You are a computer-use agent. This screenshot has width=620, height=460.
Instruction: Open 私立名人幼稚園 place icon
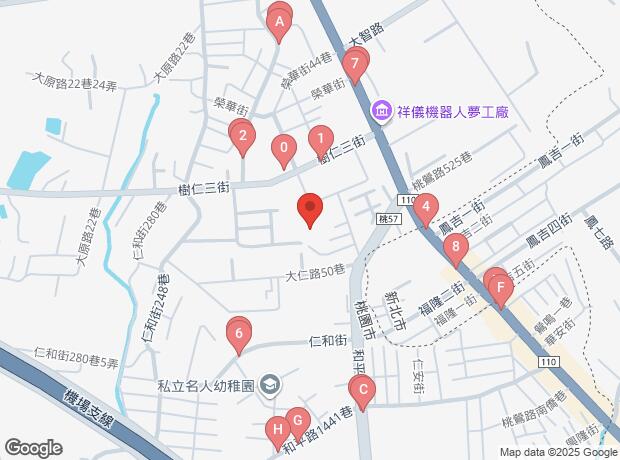pyautogui.click(x=270, y=383)
